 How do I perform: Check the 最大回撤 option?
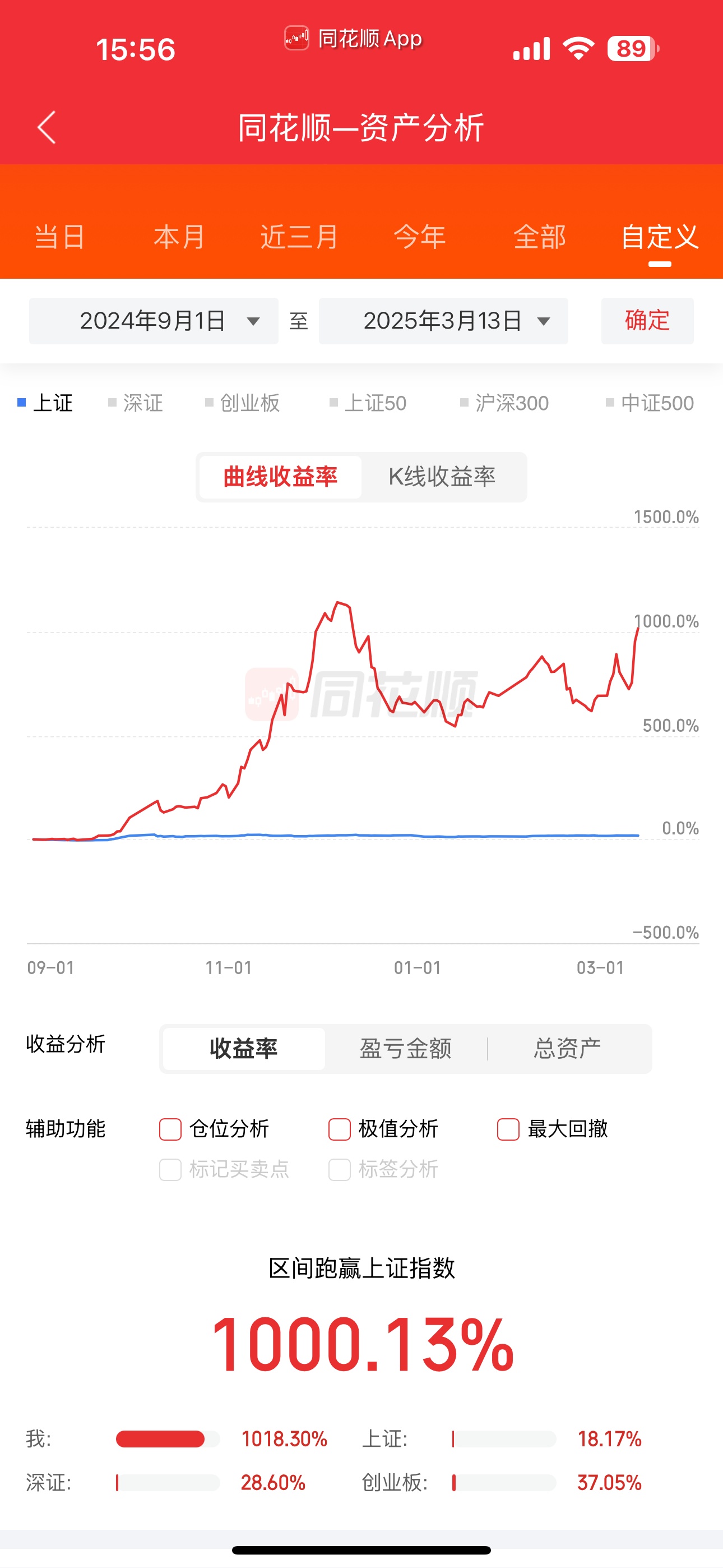(508, 1129)
